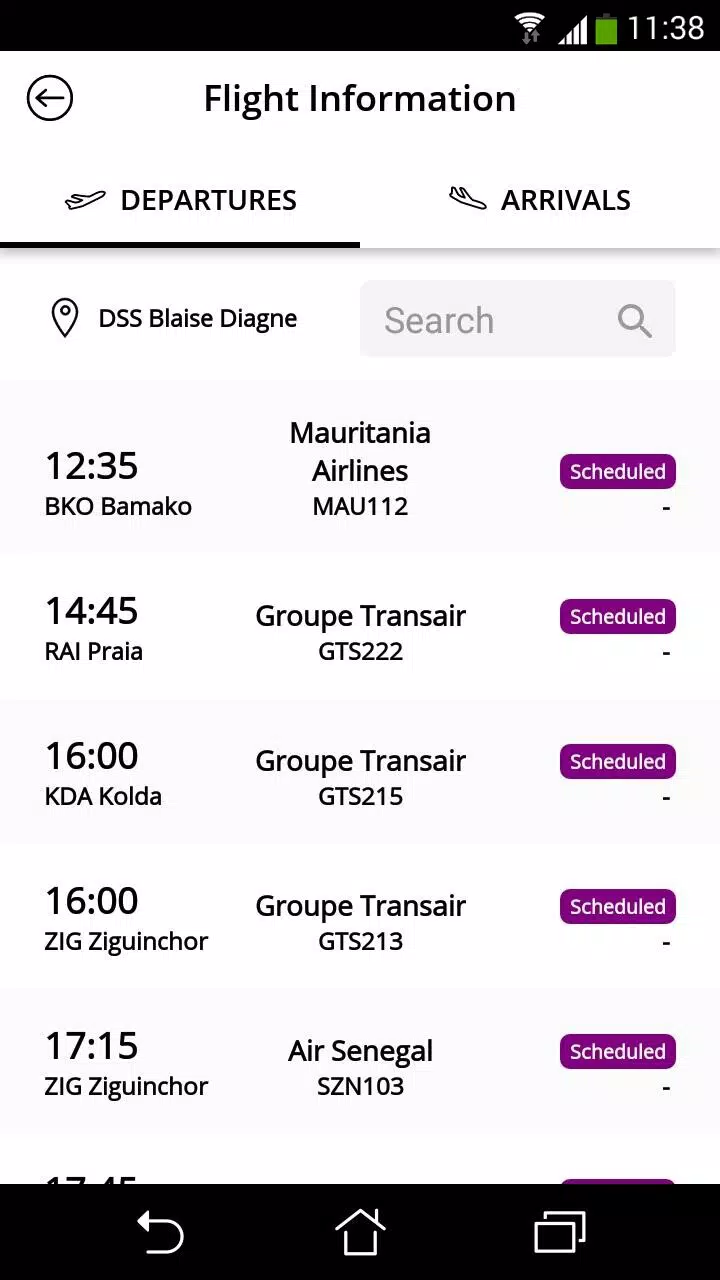This screenshot has width=720, height=1280.
Task: Tap the Search flights field
Action: click(518, 319)
